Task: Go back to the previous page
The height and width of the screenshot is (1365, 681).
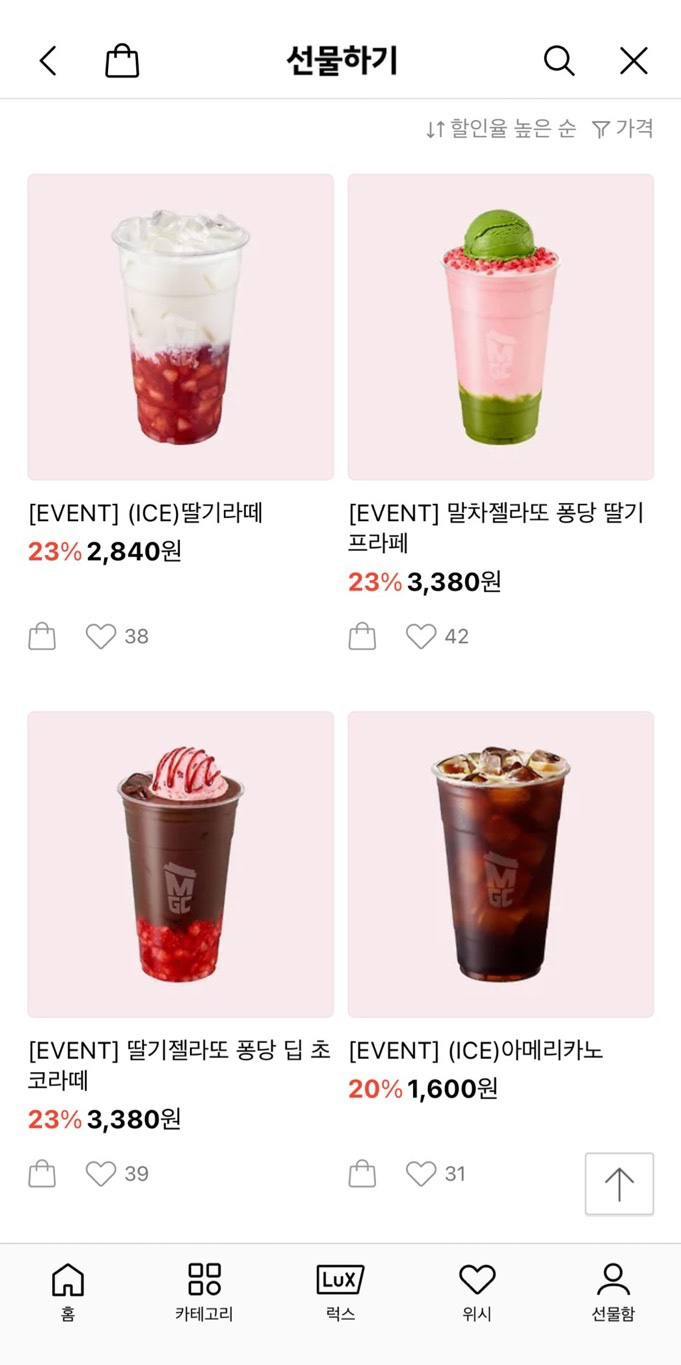Action: [x=48, y=61]
